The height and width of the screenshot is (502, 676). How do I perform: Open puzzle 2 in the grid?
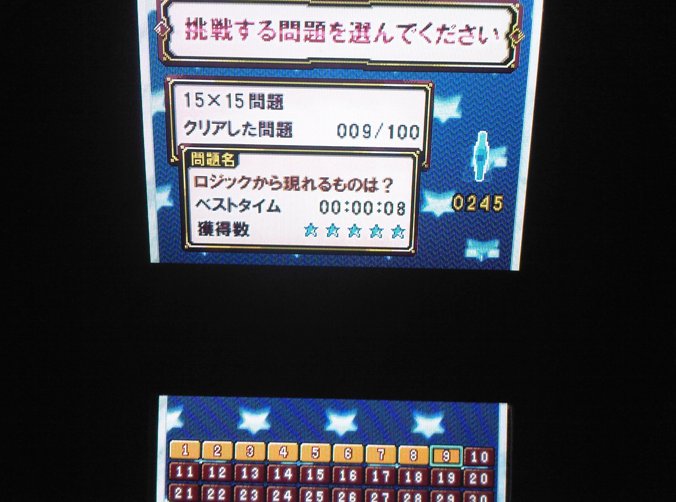[219, 451]
